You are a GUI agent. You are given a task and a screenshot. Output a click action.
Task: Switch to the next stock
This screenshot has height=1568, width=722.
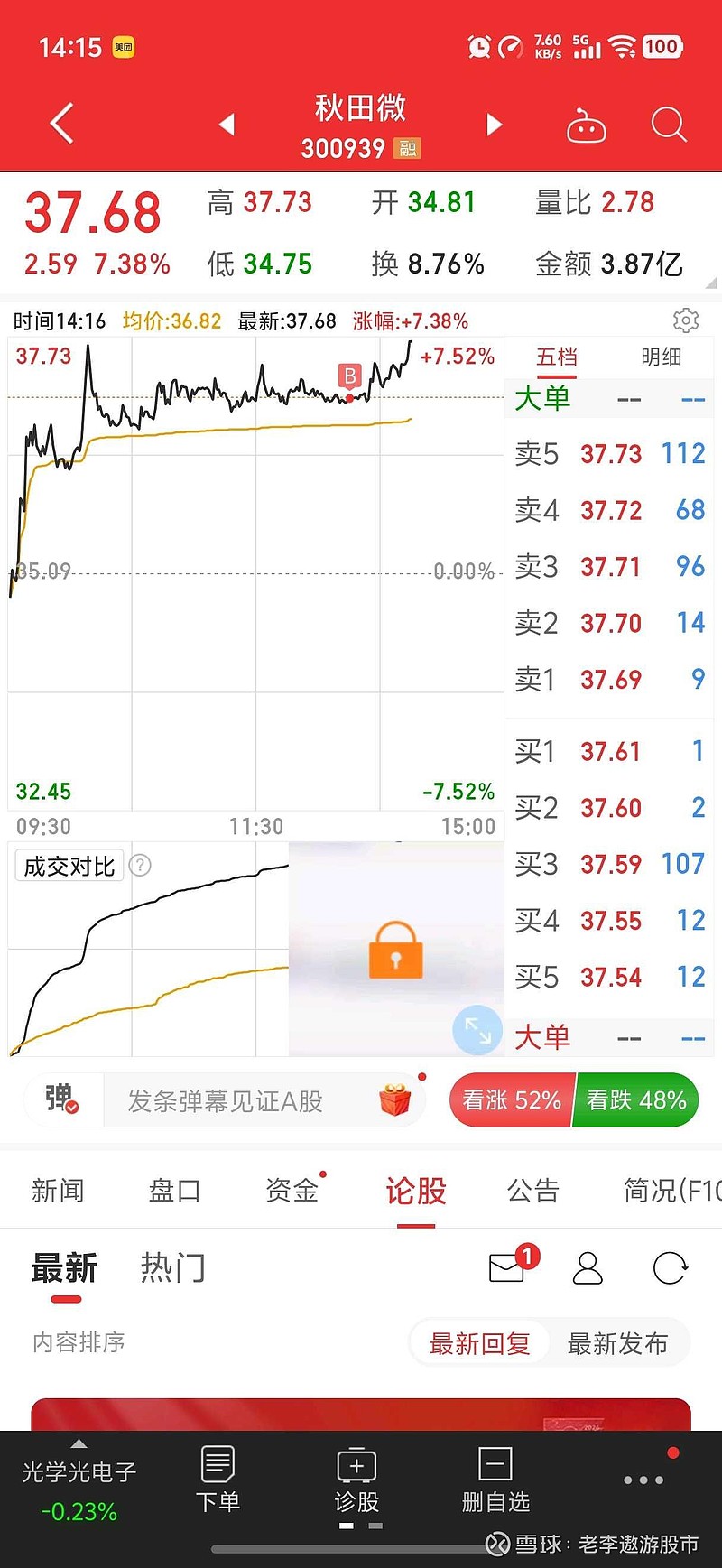[x=494, y=124]
